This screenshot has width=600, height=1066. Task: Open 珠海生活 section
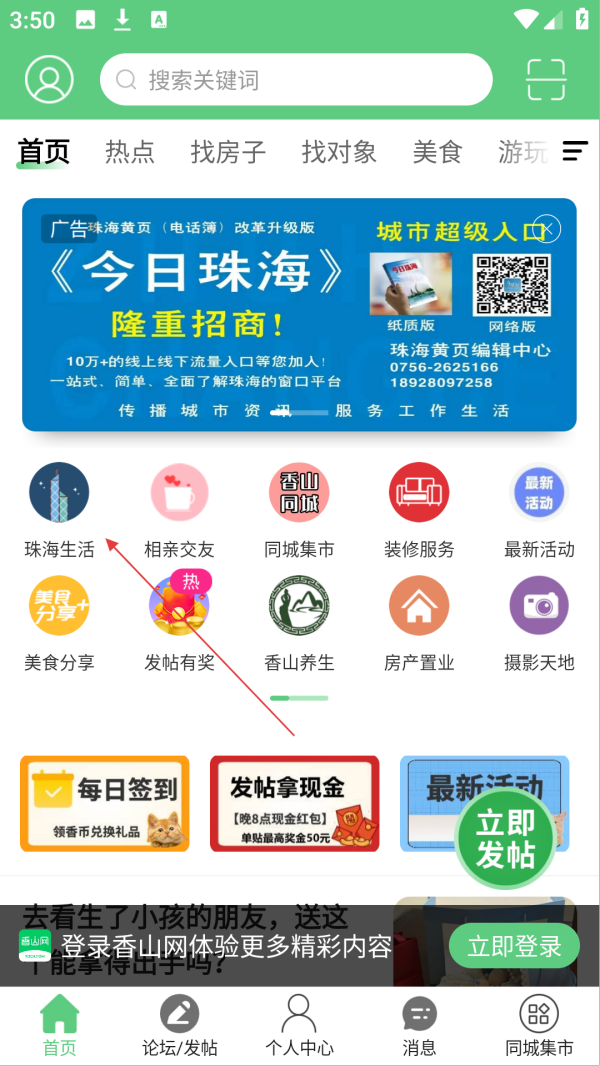coord(59,511)
